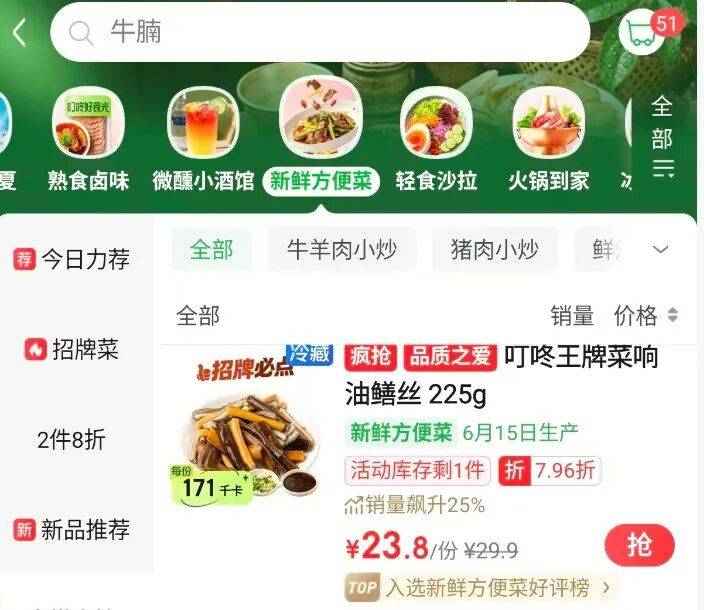Select 今日力荐 in the sidebar
Viewport: 704px width, 610px height.
(x=72, y=259)
